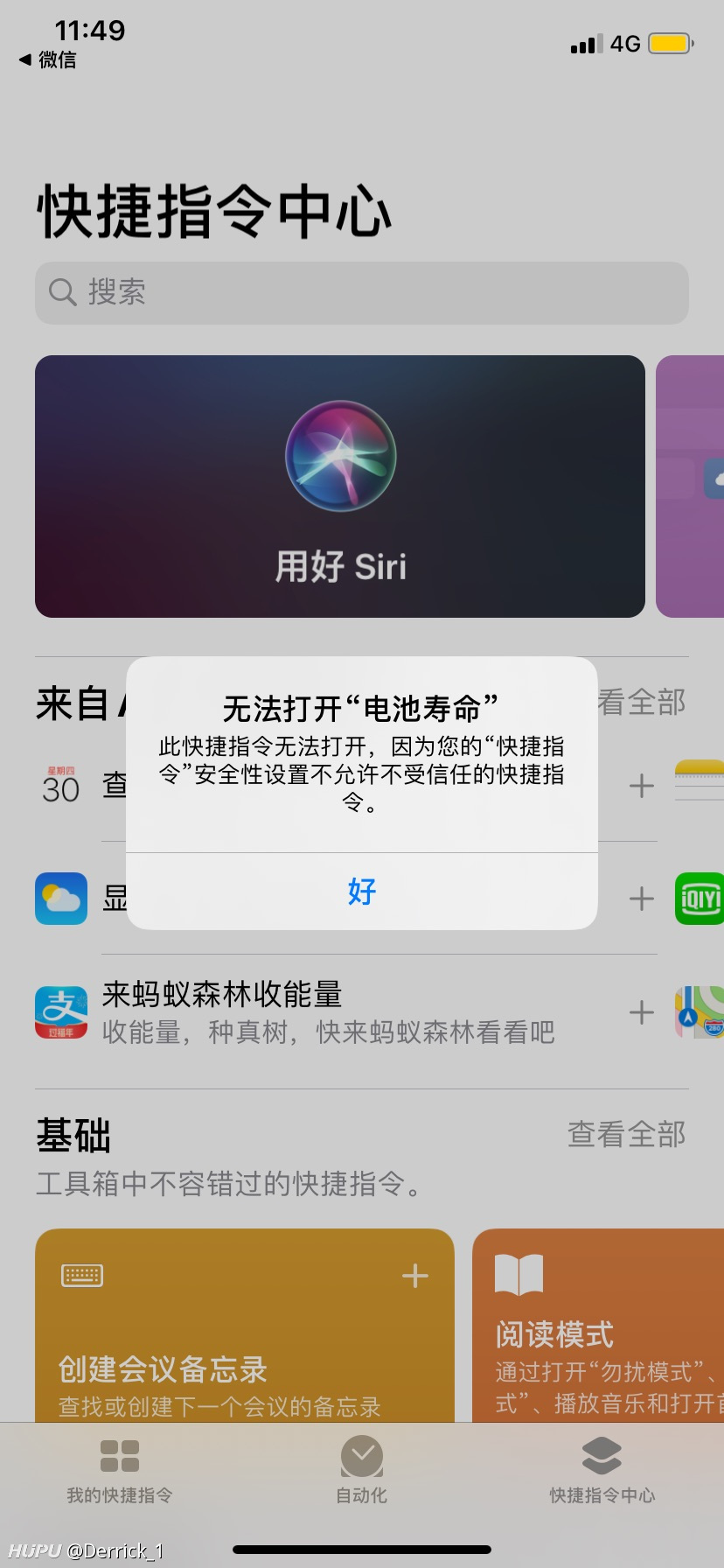724x1568 pixels.
Task: Open the 创建会议备忘录 shortcut card
Action: 245,1325
